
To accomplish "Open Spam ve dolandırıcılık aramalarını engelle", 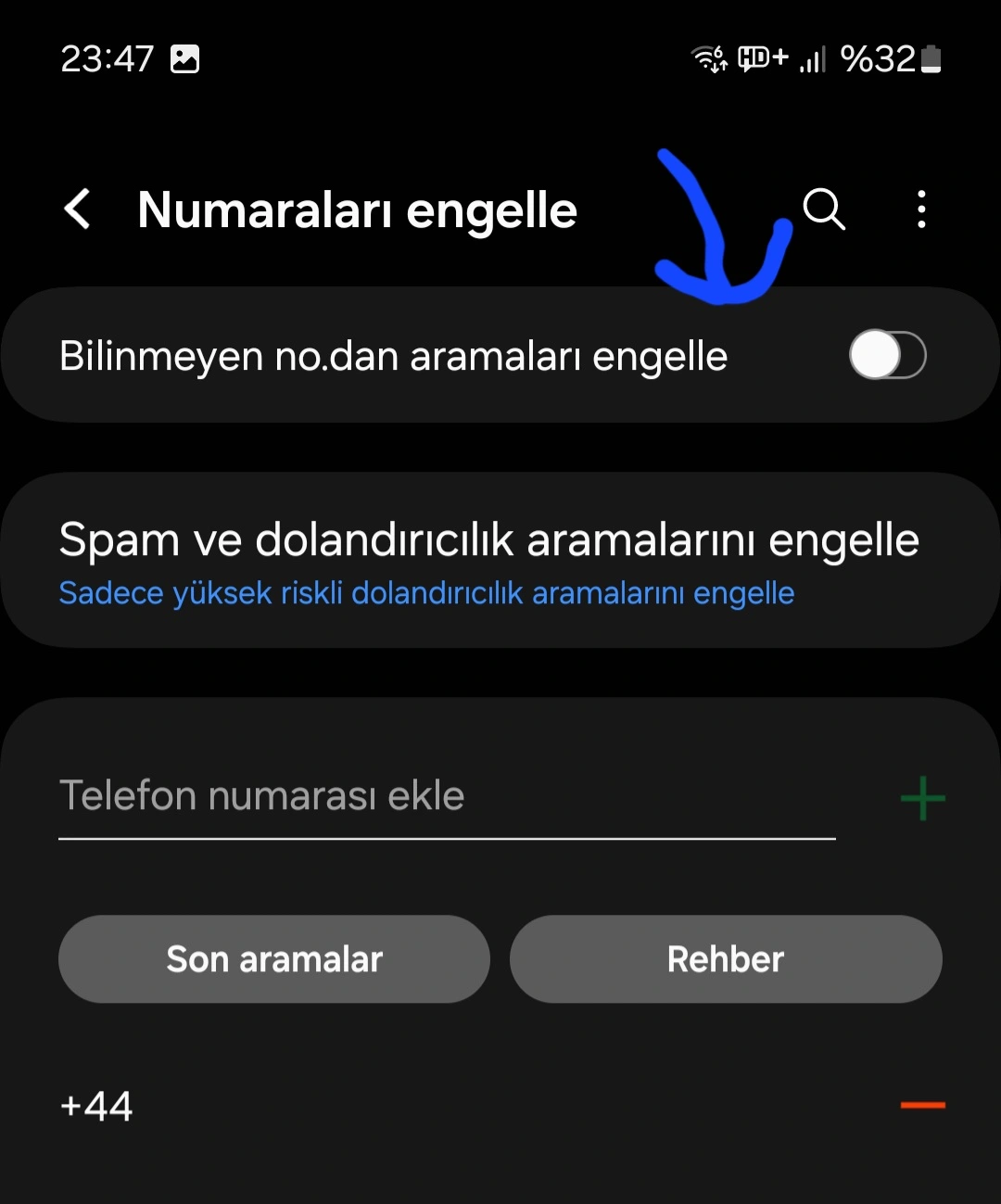I will coord(500,560).
